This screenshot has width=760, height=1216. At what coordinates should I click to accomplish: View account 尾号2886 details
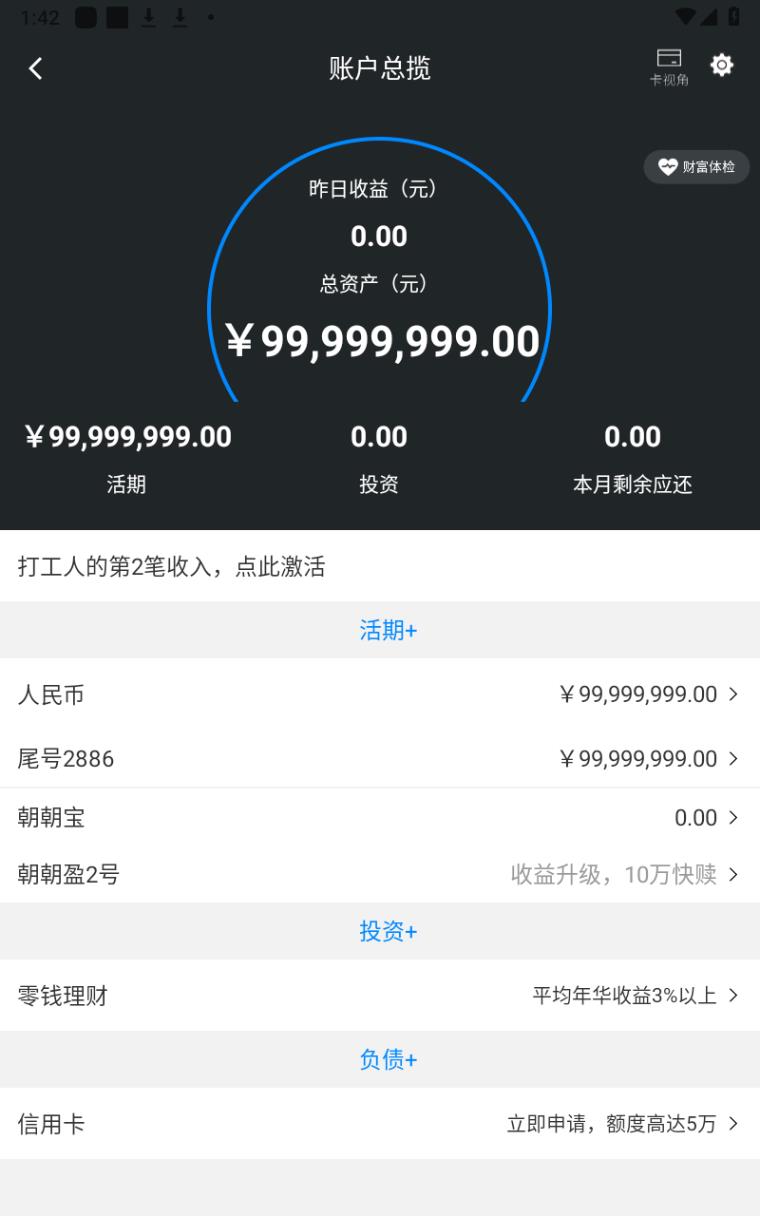tap(380, 759)
